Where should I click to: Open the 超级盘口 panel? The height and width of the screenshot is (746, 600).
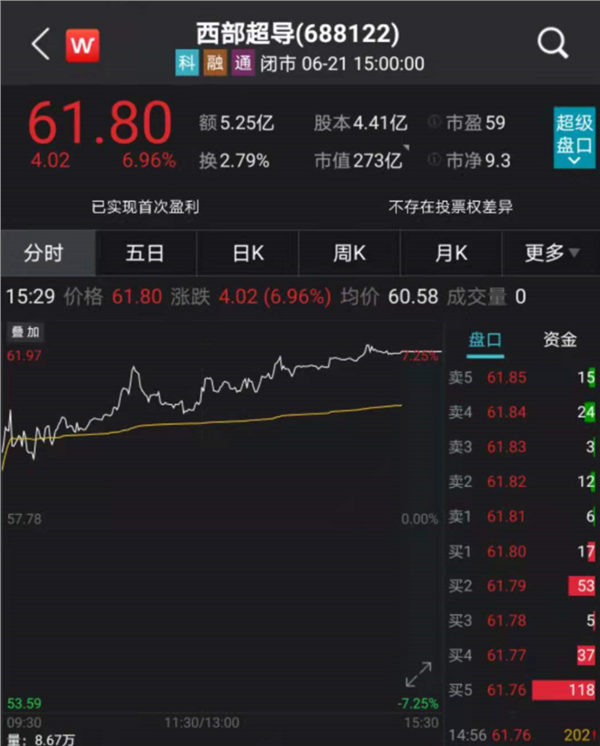click(x=574, y=135)
